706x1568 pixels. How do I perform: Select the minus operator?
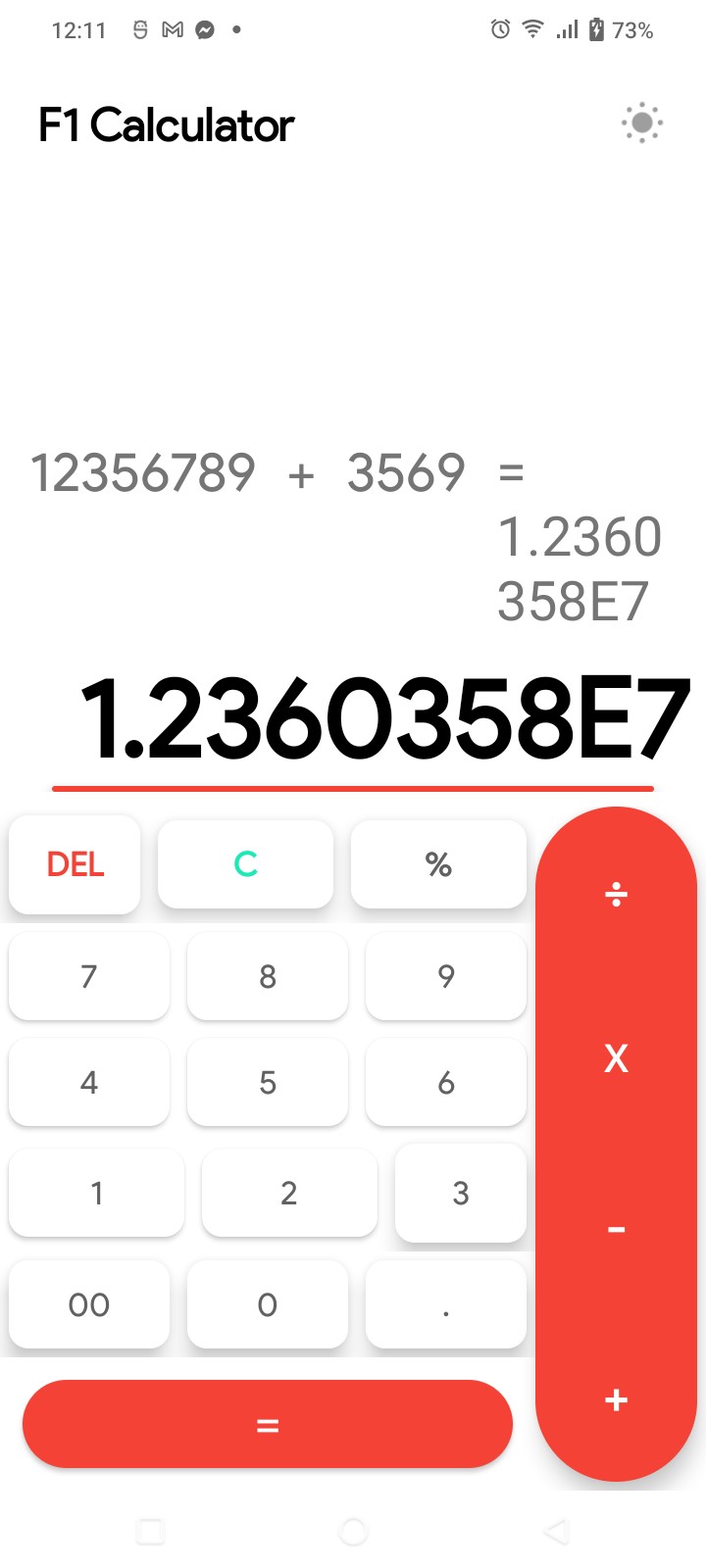(616, 1229)
